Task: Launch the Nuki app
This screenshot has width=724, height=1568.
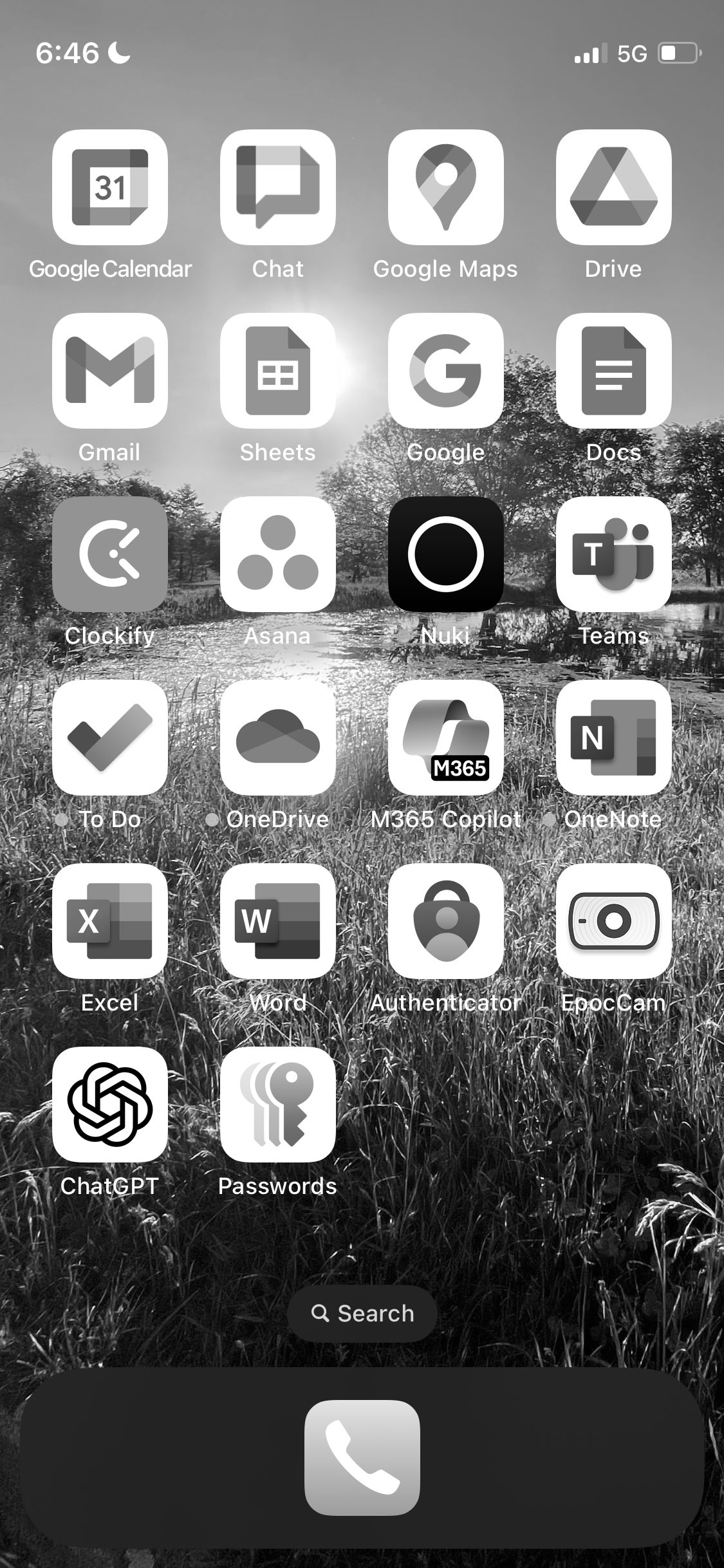Action: (x=446, y=554)
